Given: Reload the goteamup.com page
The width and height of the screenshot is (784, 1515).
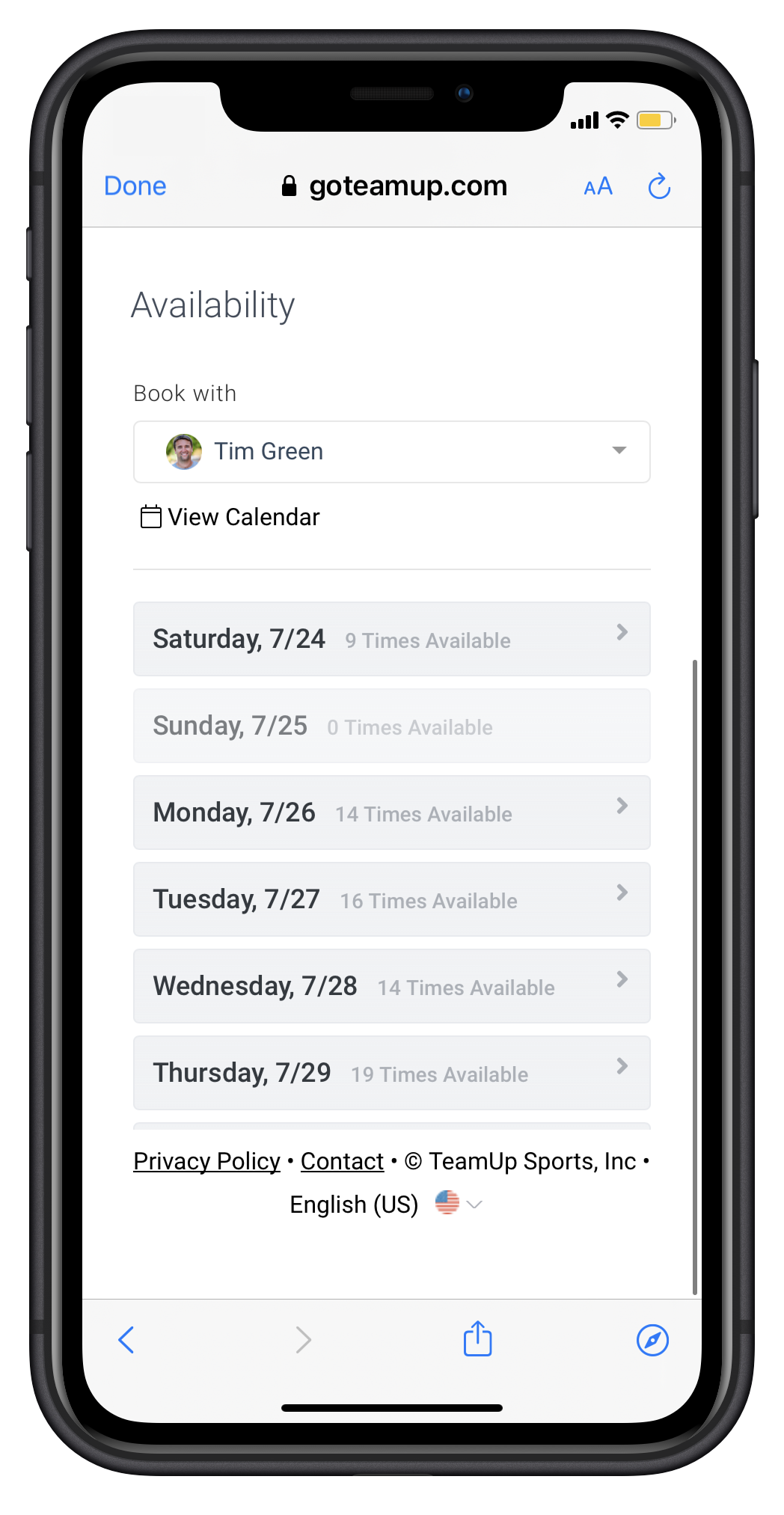Looking at the screenshot, I should point(658,186).
